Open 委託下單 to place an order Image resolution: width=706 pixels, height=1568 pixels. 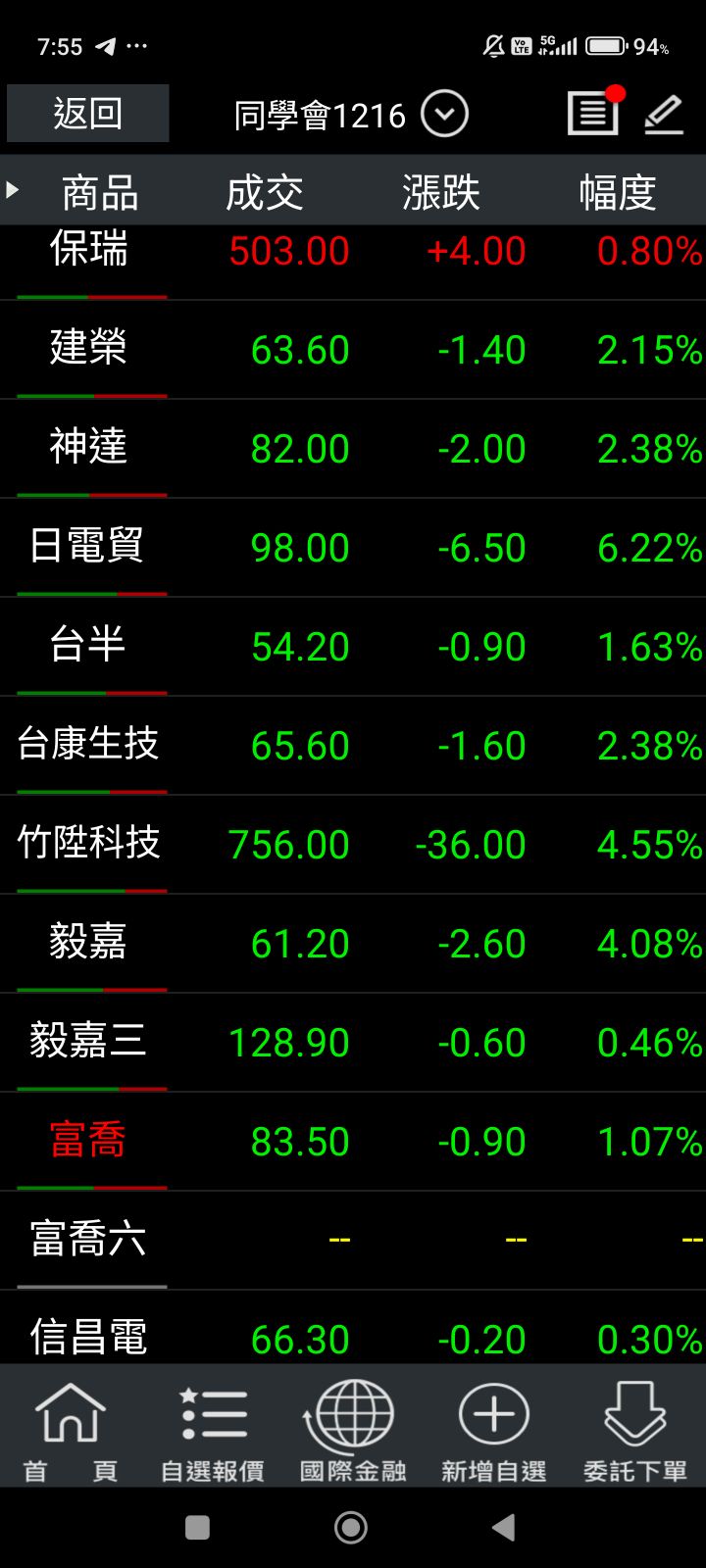(x=634, y=1431)
